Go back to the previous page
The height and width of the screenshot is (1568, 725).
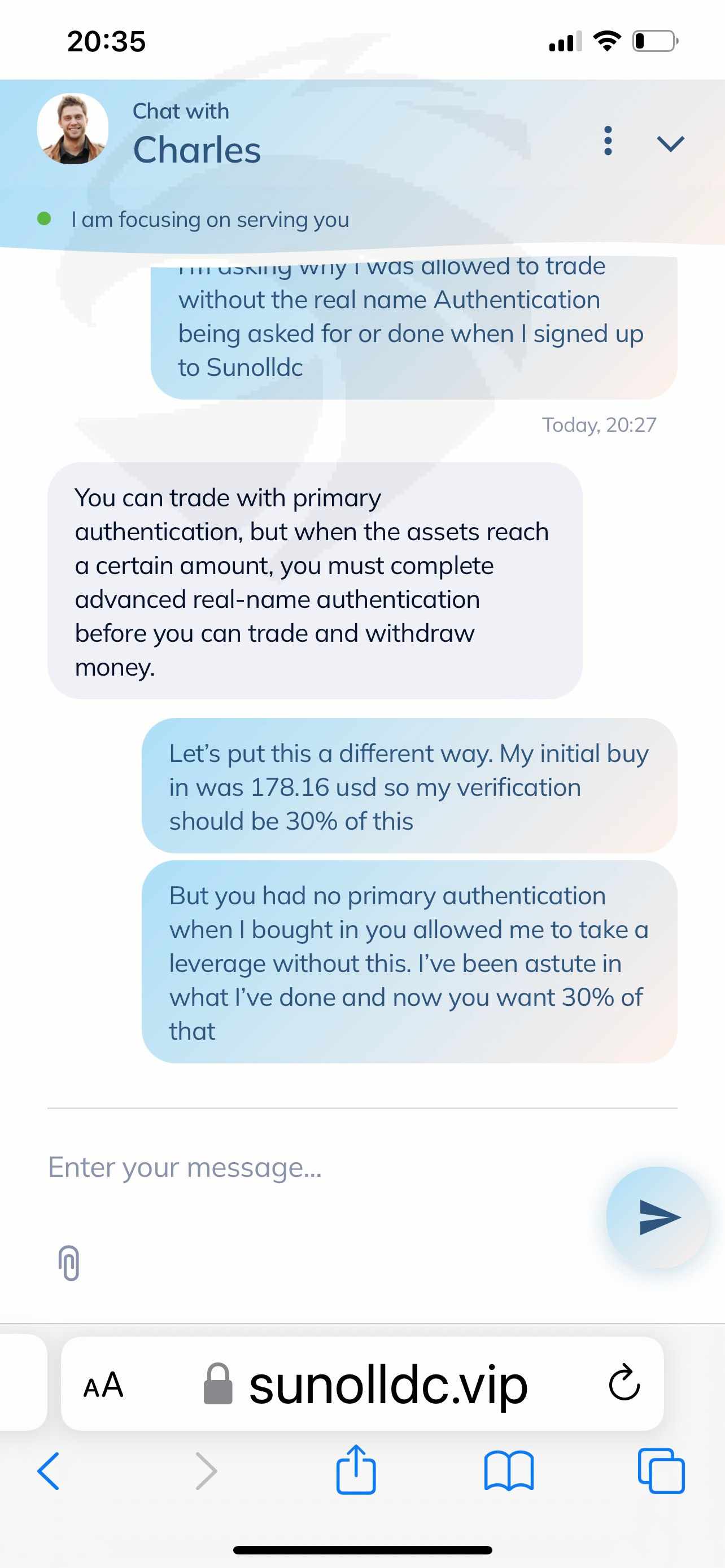tap(48, 1471)
